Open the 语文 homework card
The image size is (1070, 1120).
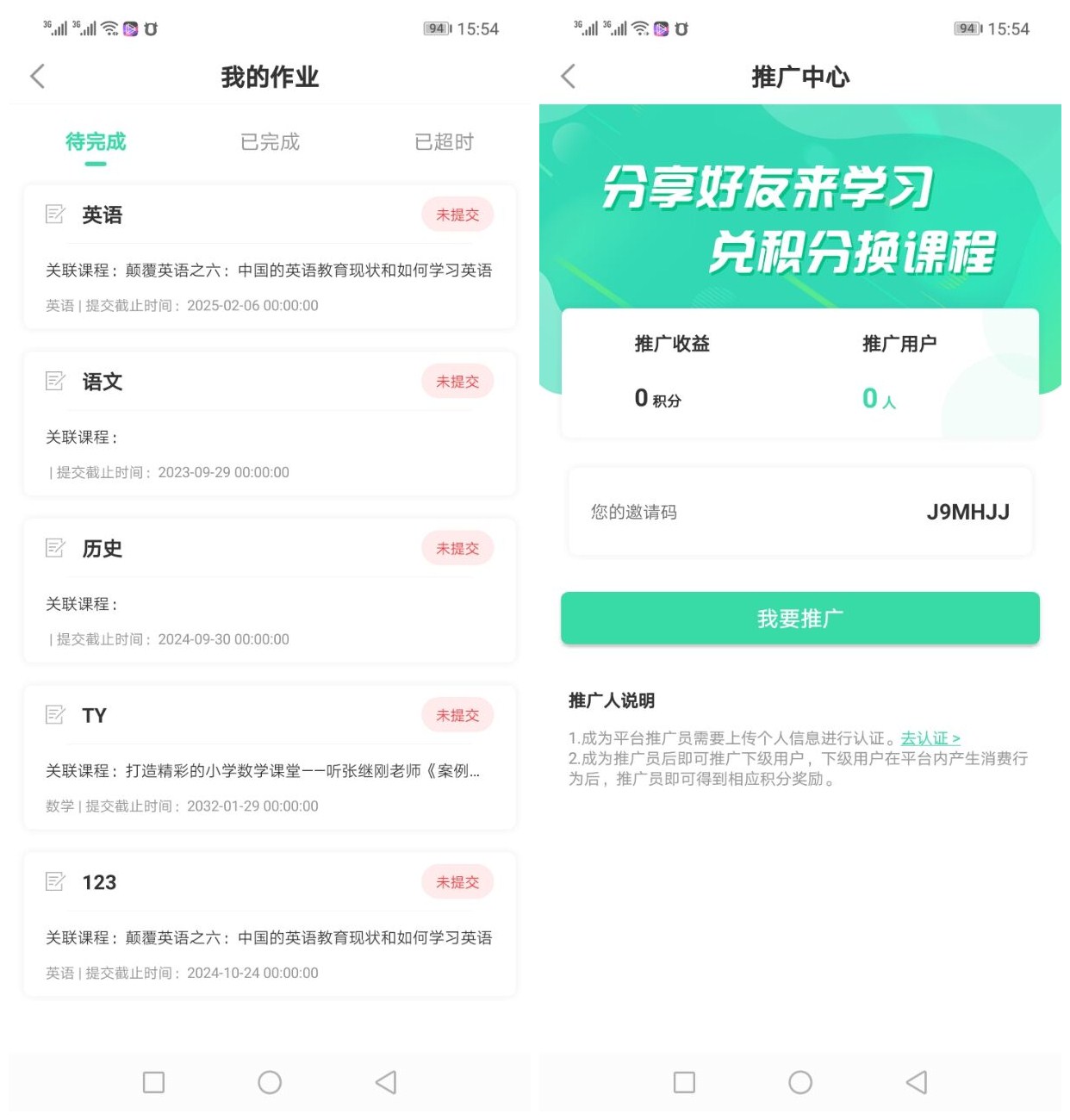[270, 424]
